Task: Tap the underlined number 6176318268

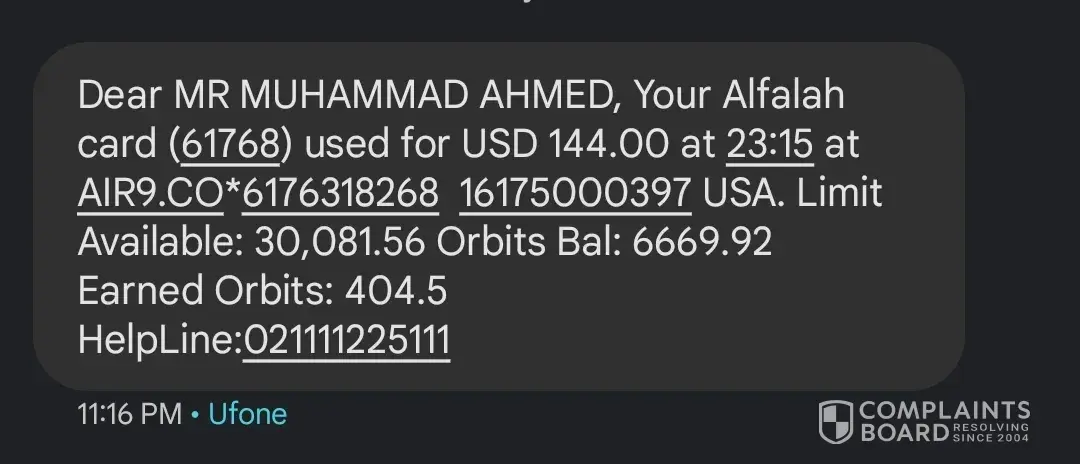Action: [x=341, y=193]
